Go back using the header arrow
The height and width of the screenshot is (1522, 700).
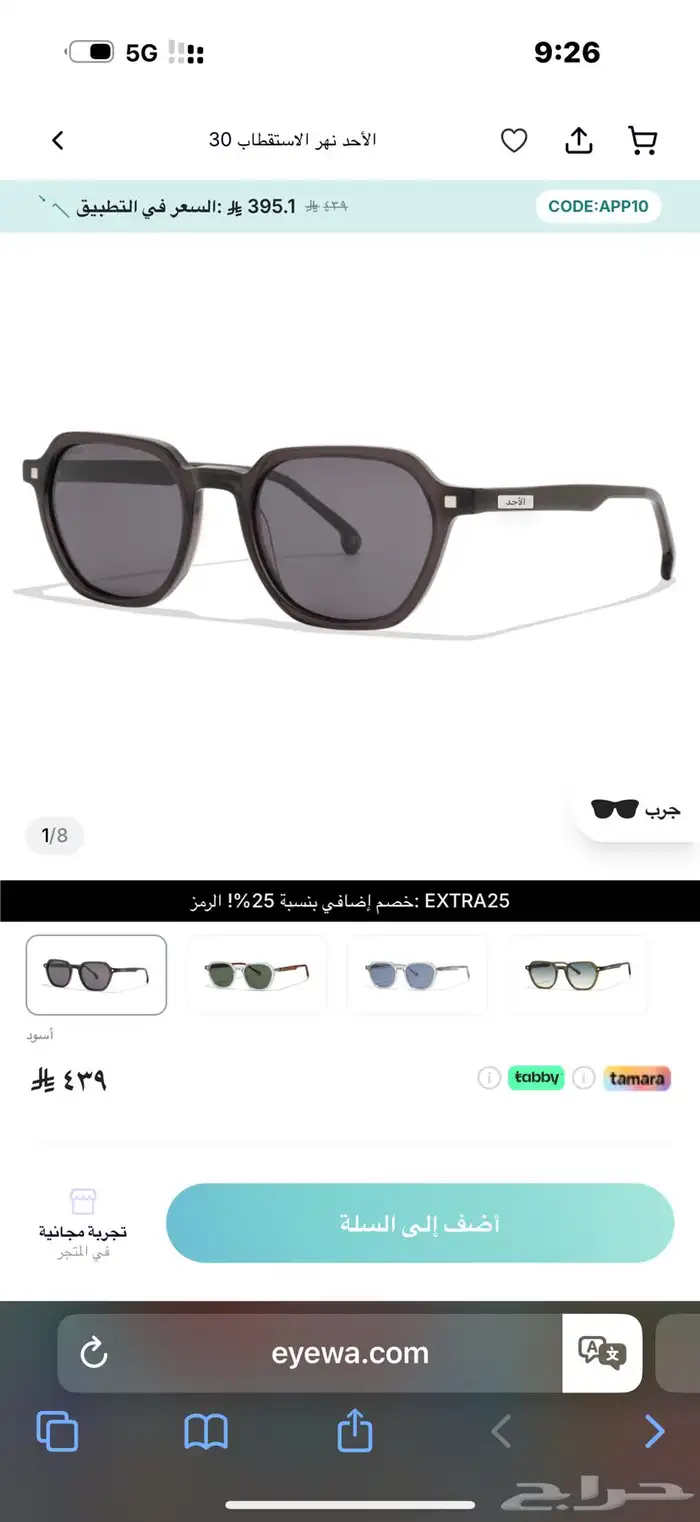(58, 141)
